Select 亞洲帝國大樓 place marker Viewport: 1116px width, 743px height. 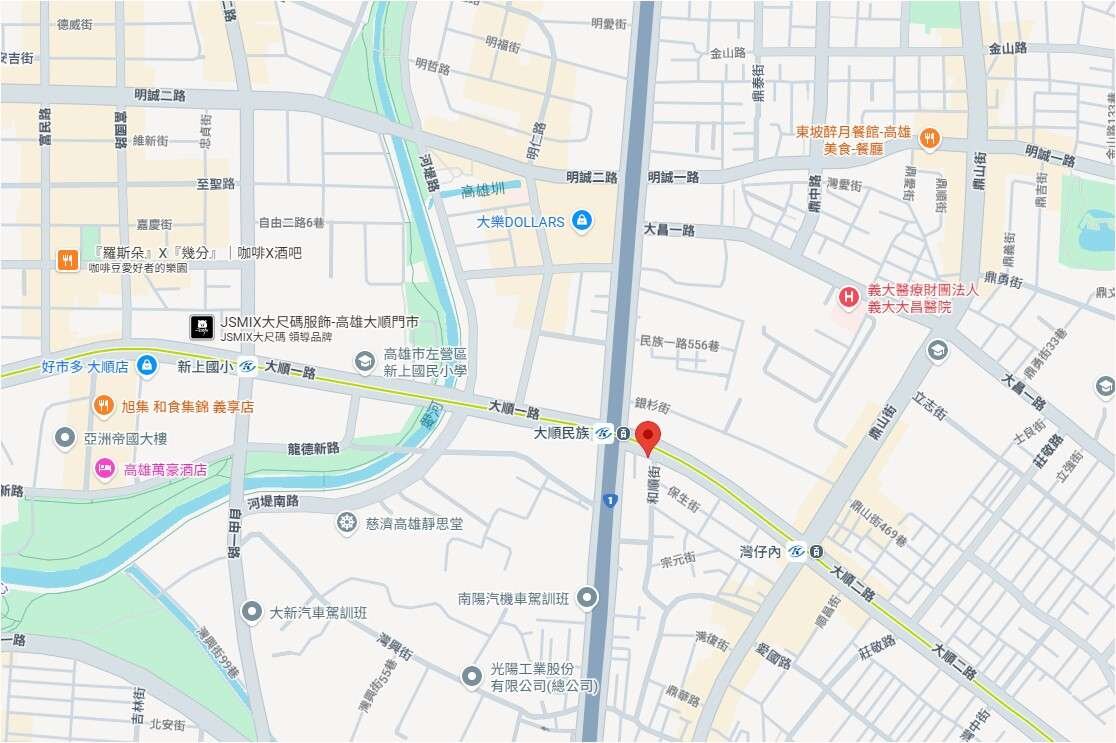click(x=65, y=437)
